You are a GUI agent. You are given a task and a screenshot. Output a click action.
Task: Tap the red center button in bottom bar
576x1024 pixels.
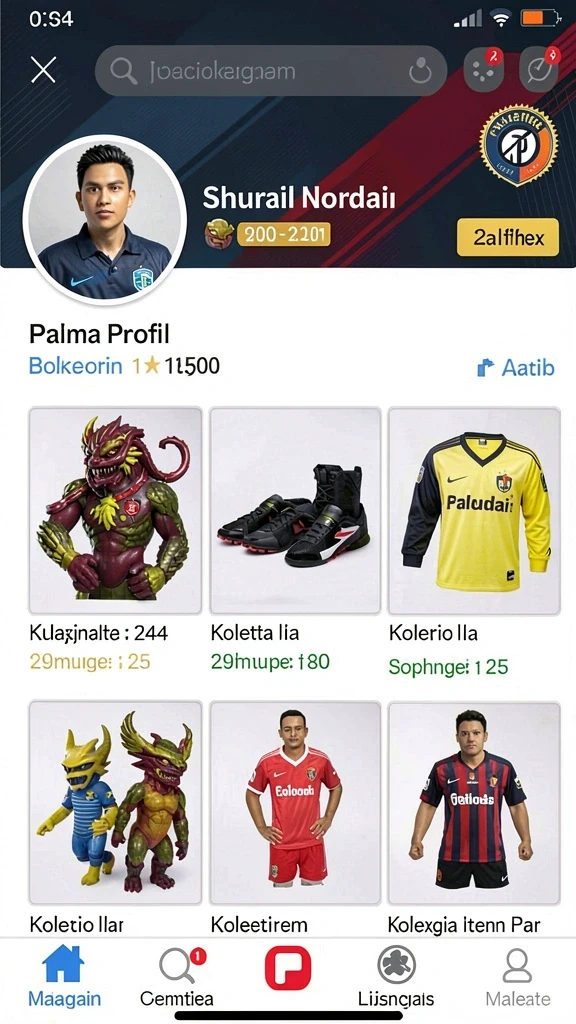tap(288, 968)
